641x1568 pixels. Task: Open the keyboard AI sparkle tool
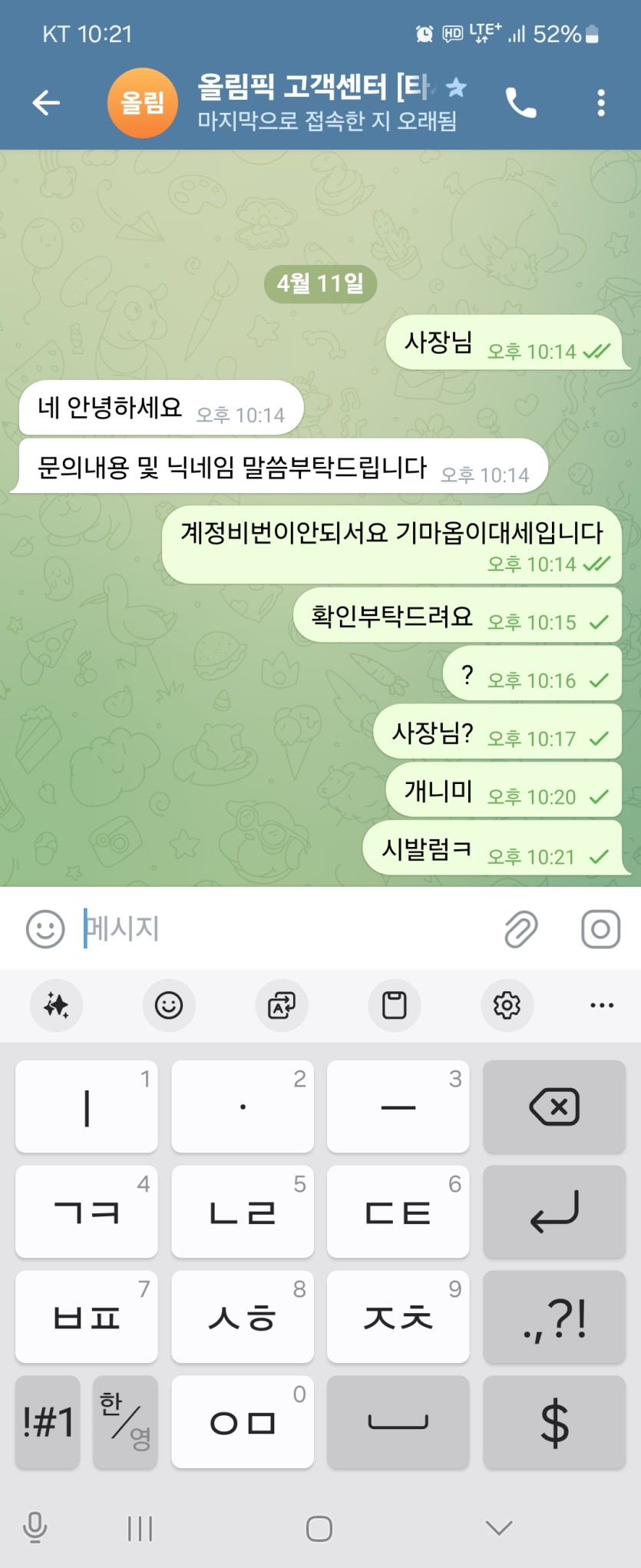point(56,1005)
